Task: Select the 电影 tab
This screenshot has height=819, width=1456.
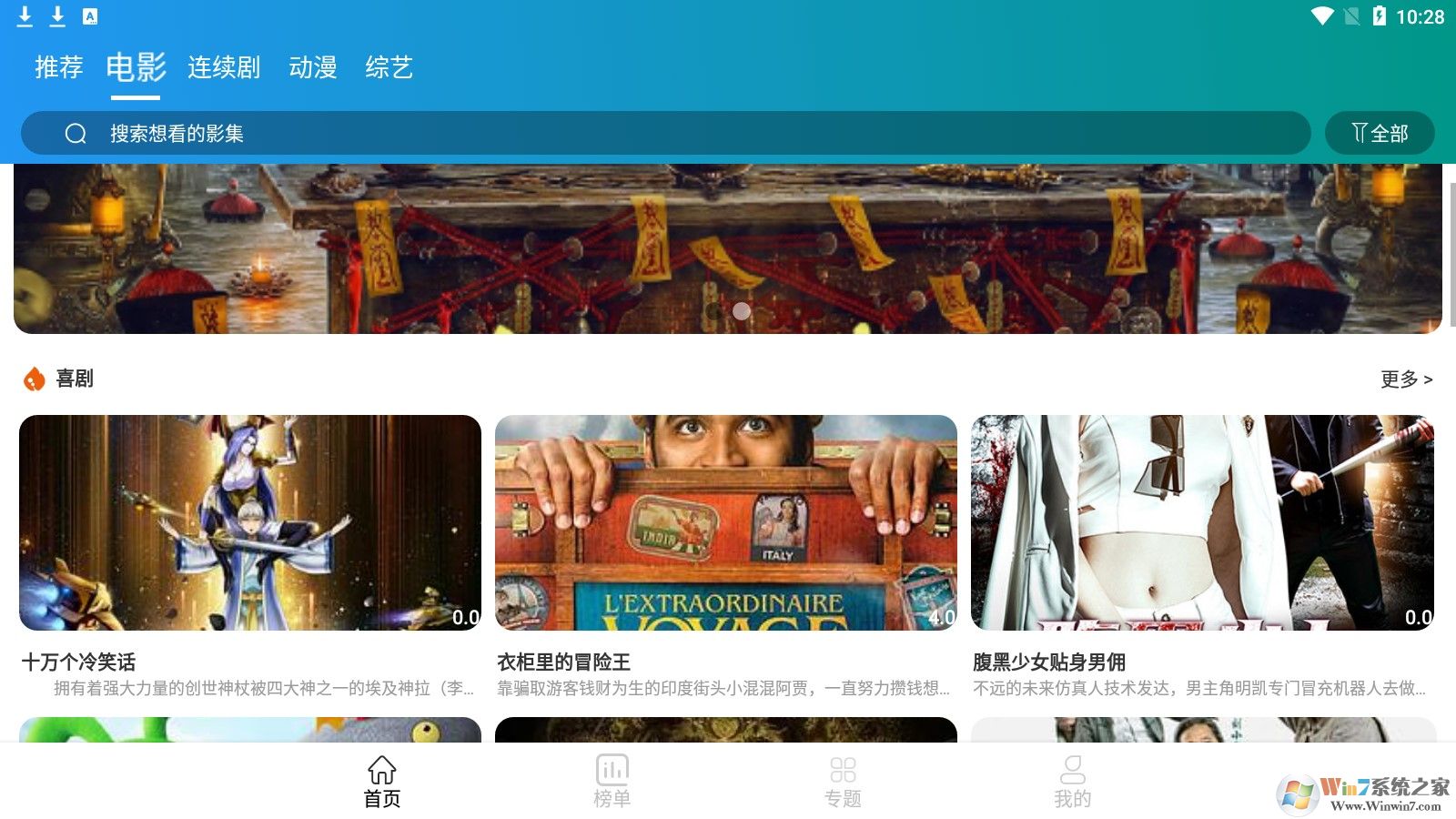Action: 136,67
